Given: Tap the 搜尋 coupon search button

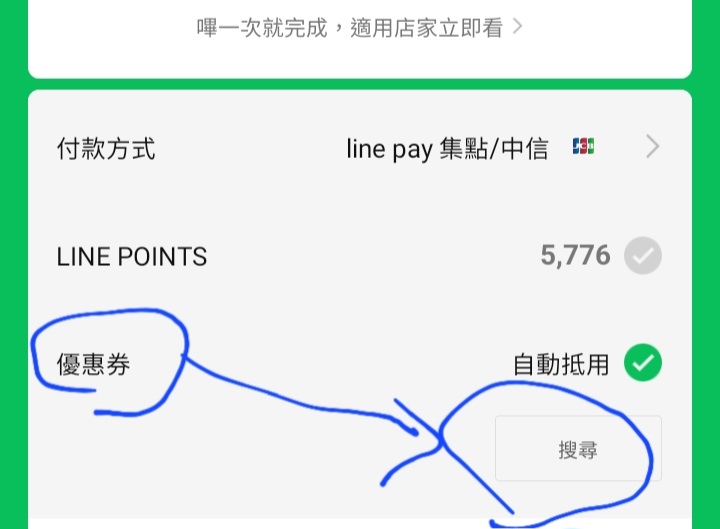Looking at the screenshot, I should coord(578,449).
